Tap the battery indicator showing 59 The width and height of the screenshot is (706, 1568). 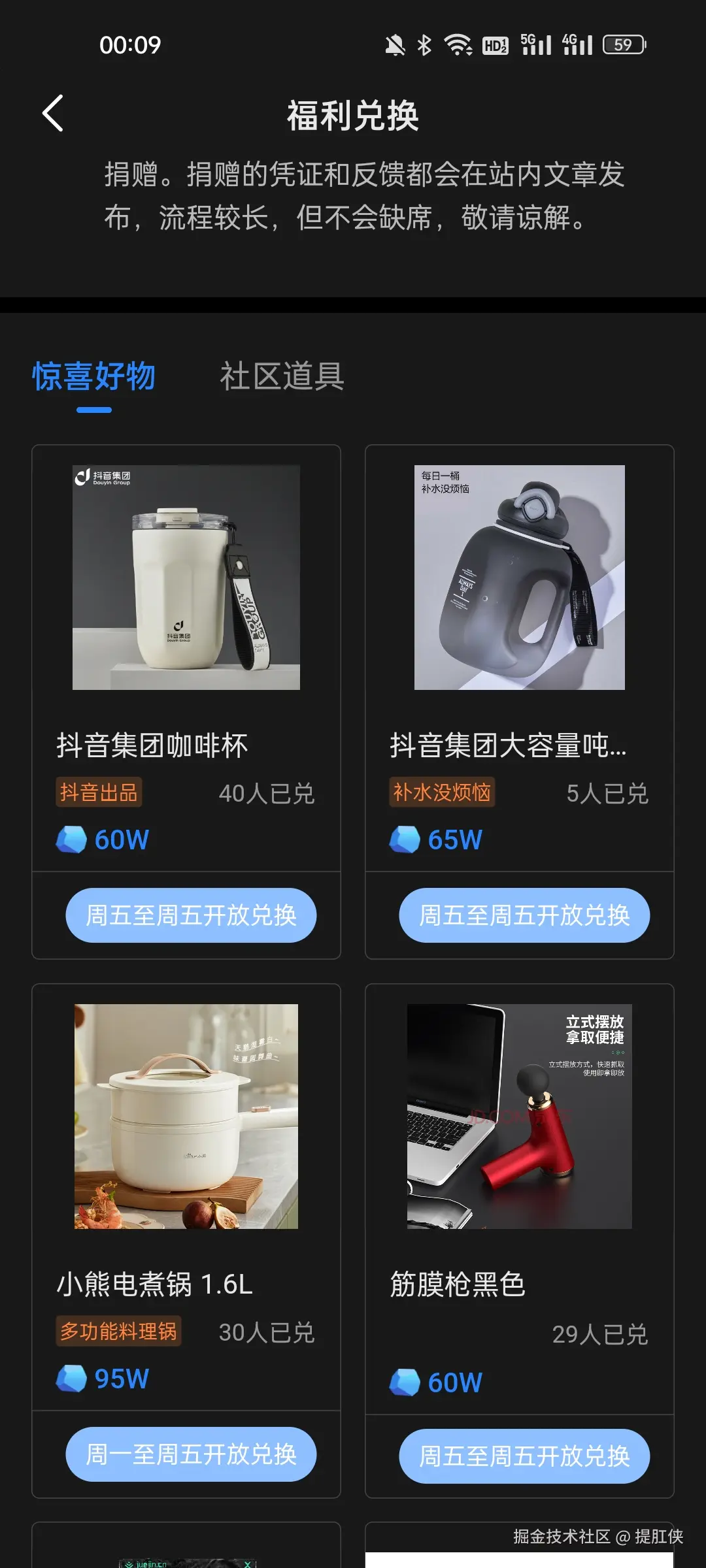click(620, 44)
